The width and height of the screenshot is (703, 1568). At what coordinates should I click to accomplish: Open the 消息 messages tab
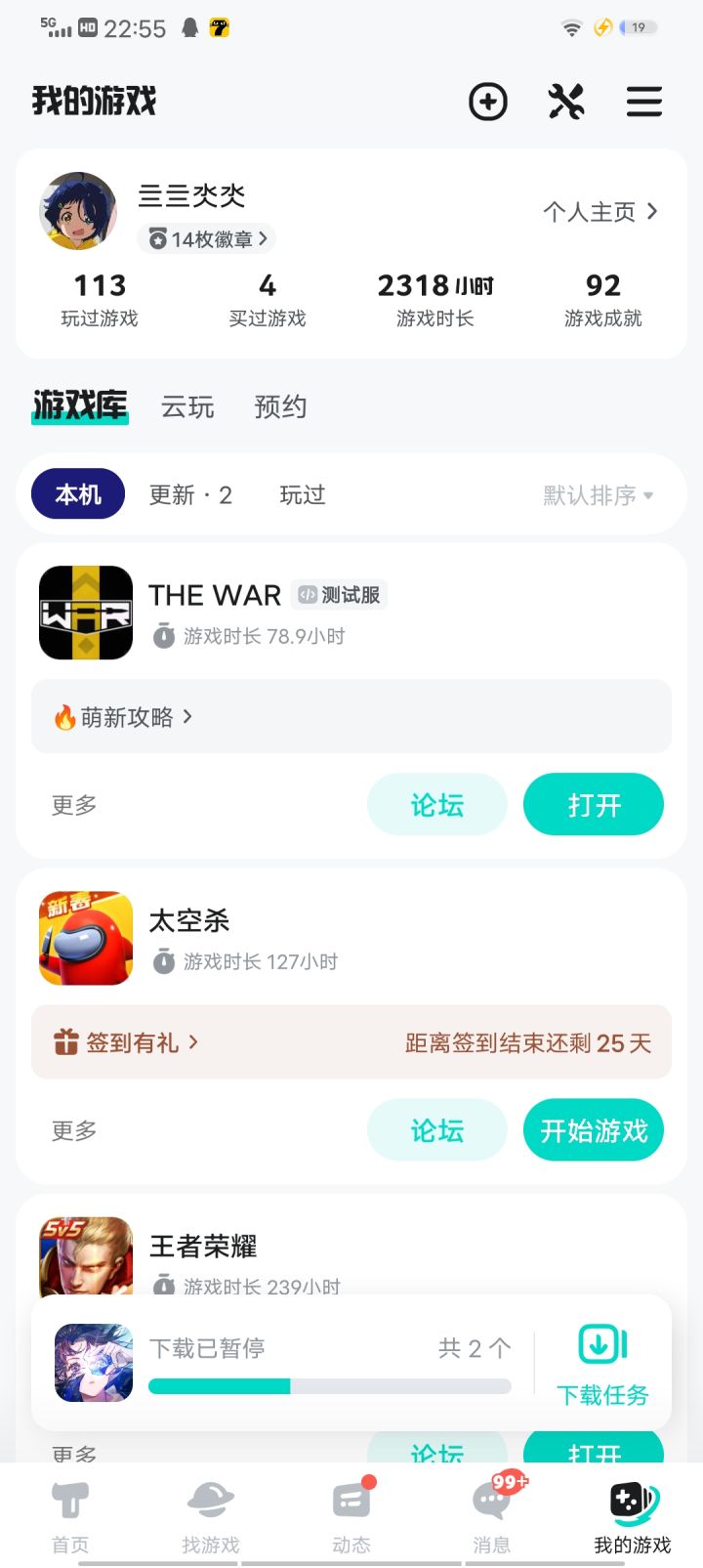(x=492, y=1515)
